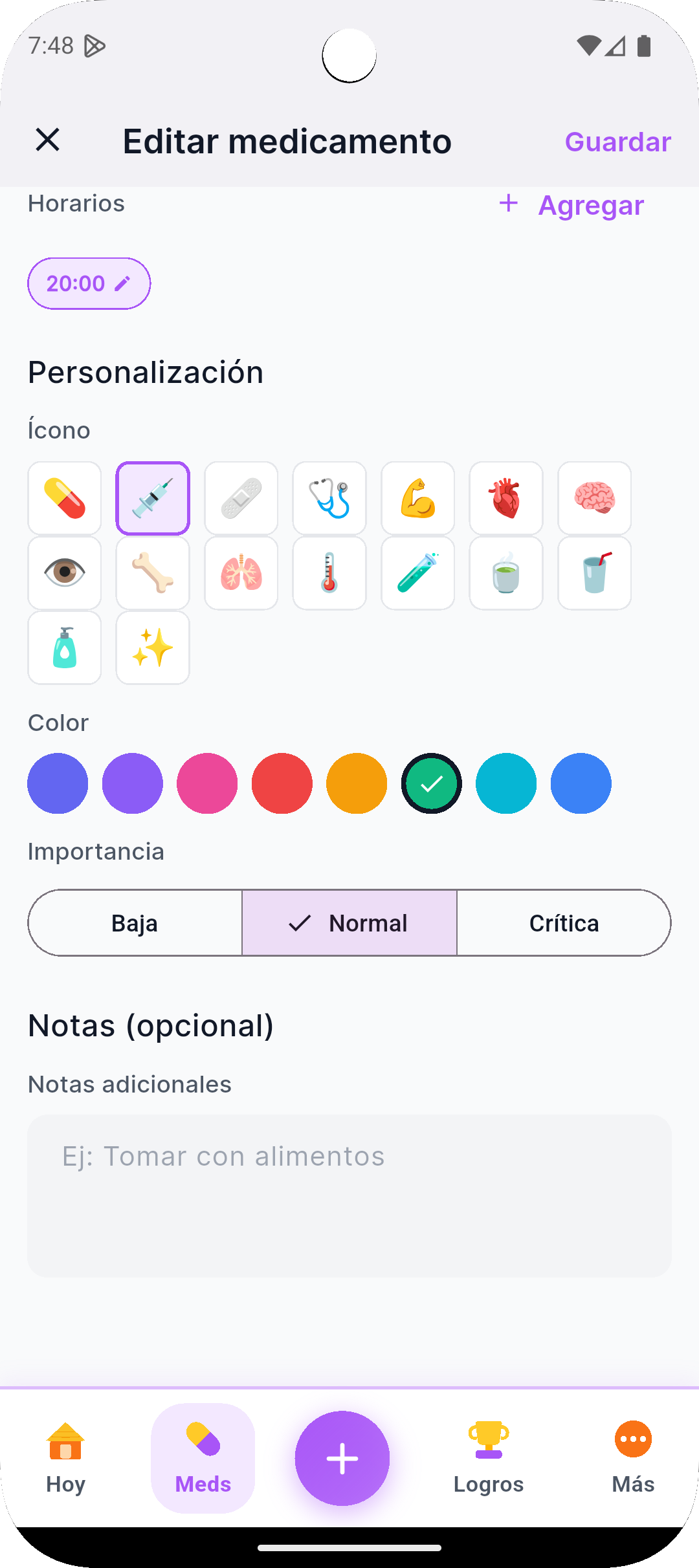699x1568 pixels.
Task: Select the syringe icon
Action: click(x=152, y=498)
